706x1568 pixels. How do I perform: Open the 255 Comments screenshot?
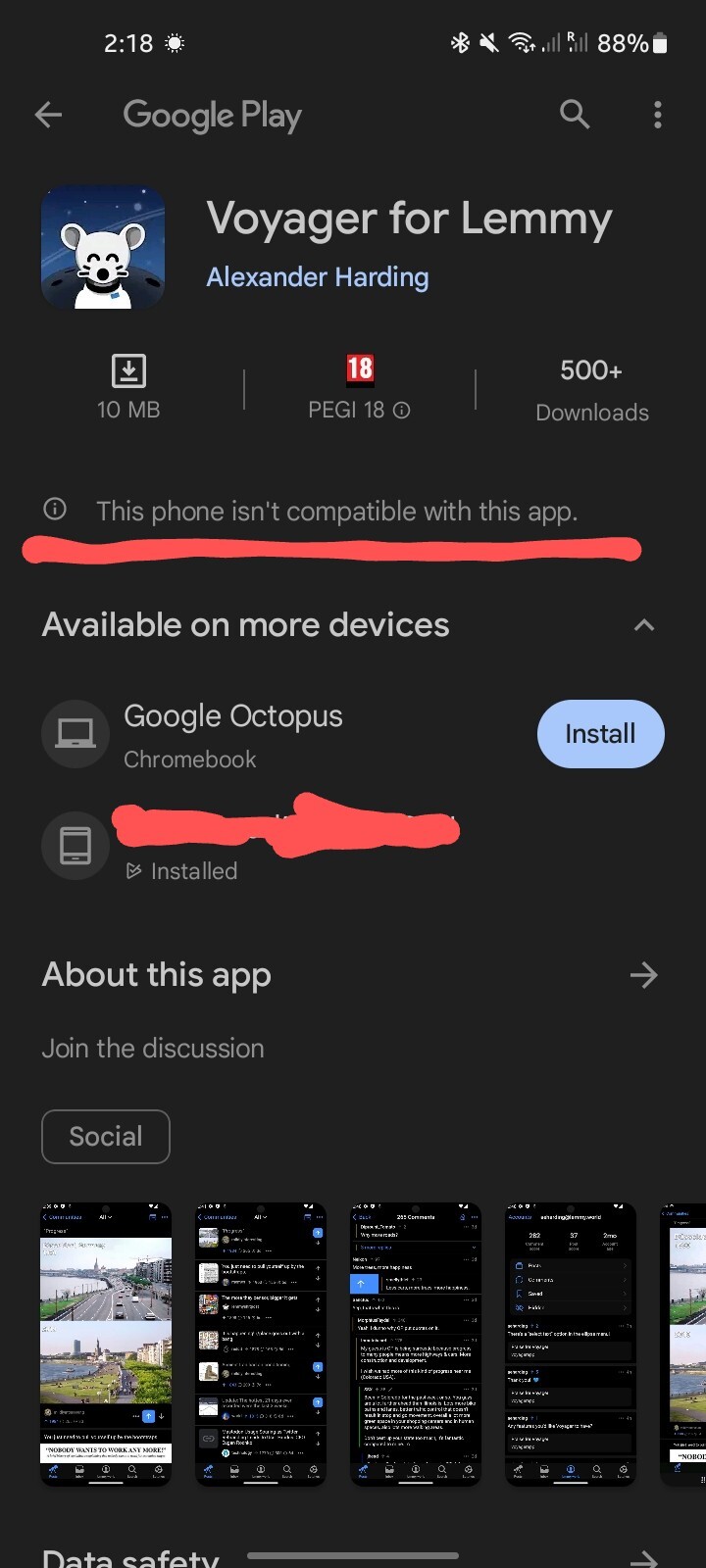(416, 1344)
